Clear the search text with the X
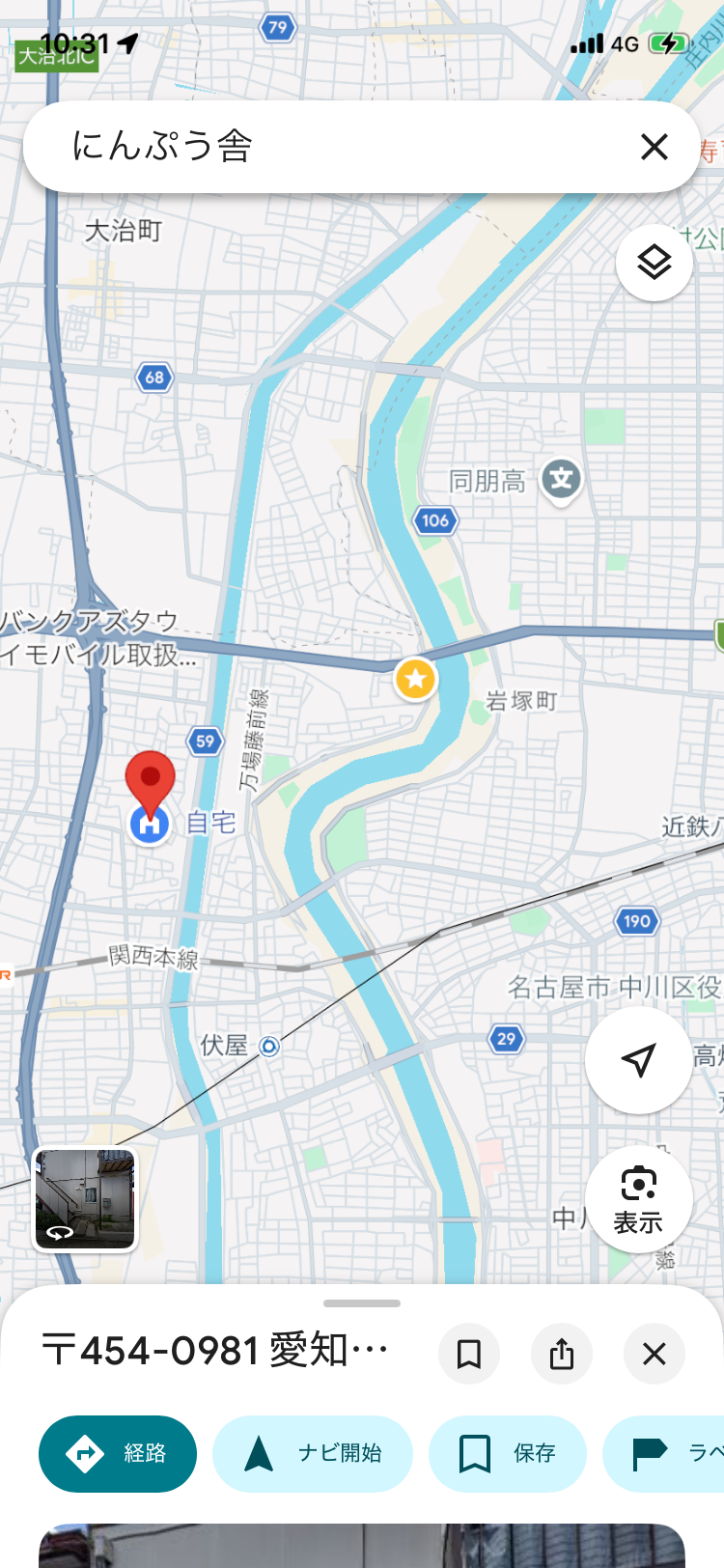 click(x=654, y=147)
